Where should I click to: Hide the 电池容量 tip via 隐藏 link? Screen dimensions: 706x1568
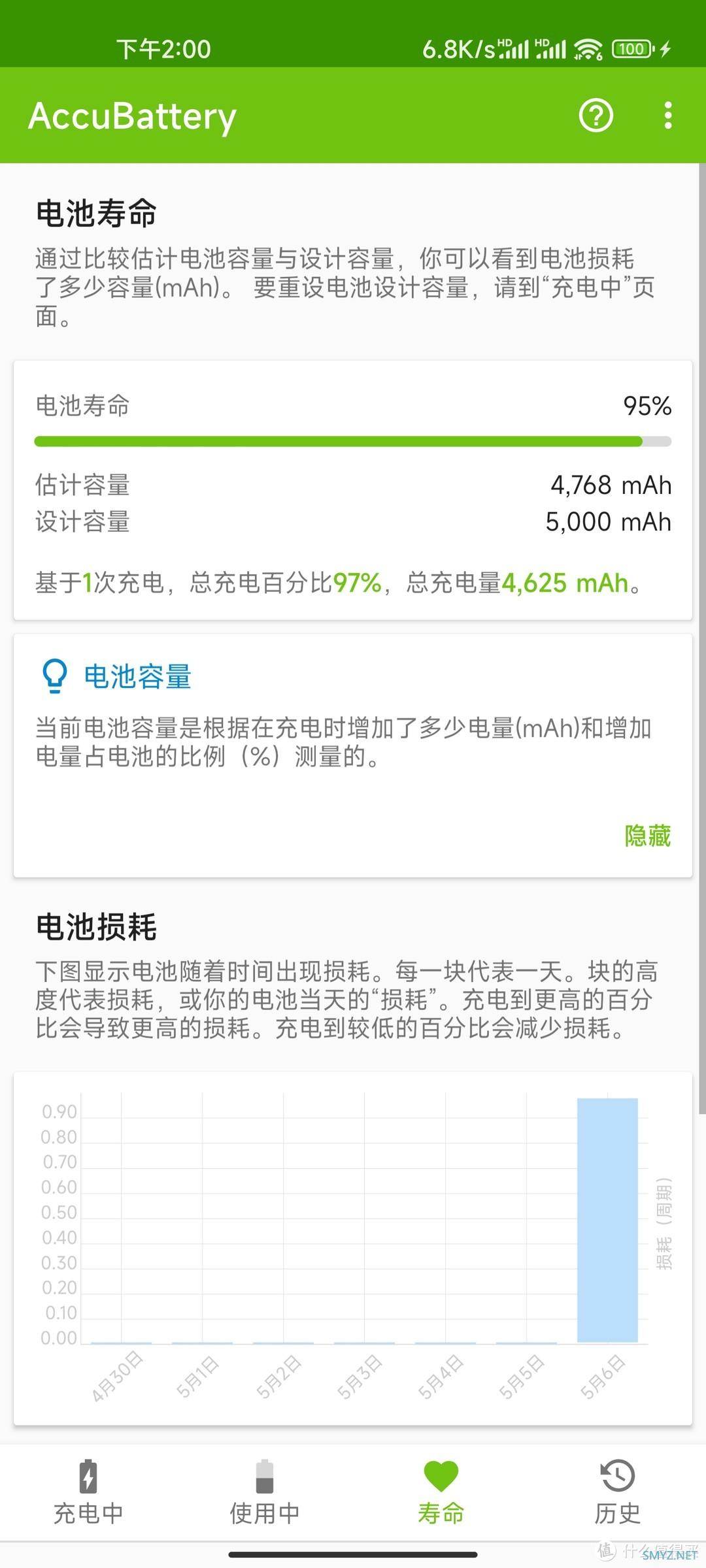click(648, 836)
